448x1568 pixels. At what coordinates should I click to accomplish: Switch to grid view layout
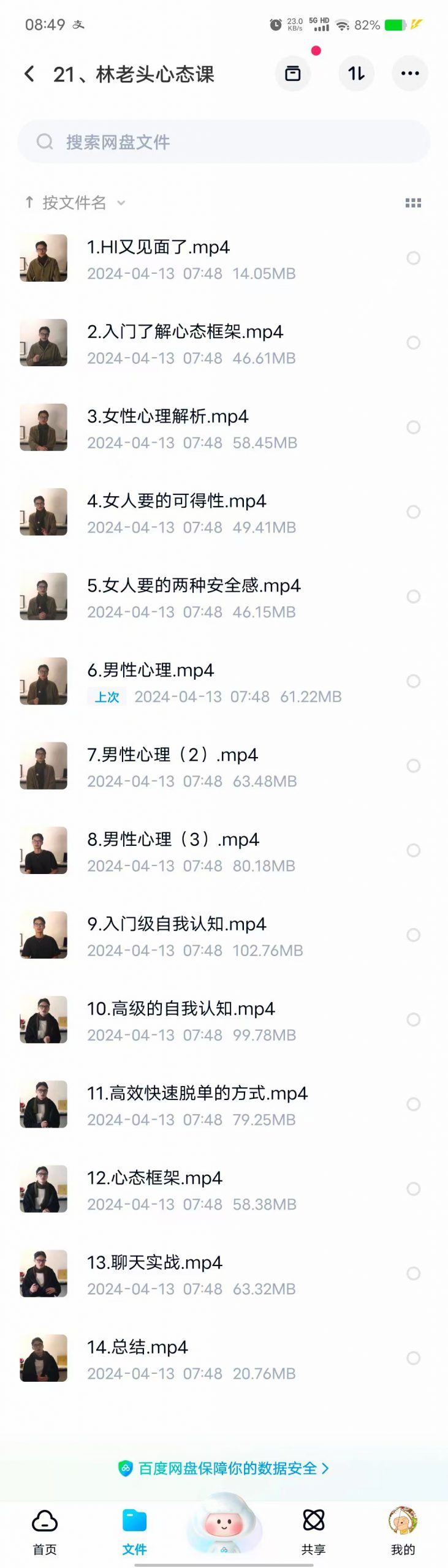[413, 203]
